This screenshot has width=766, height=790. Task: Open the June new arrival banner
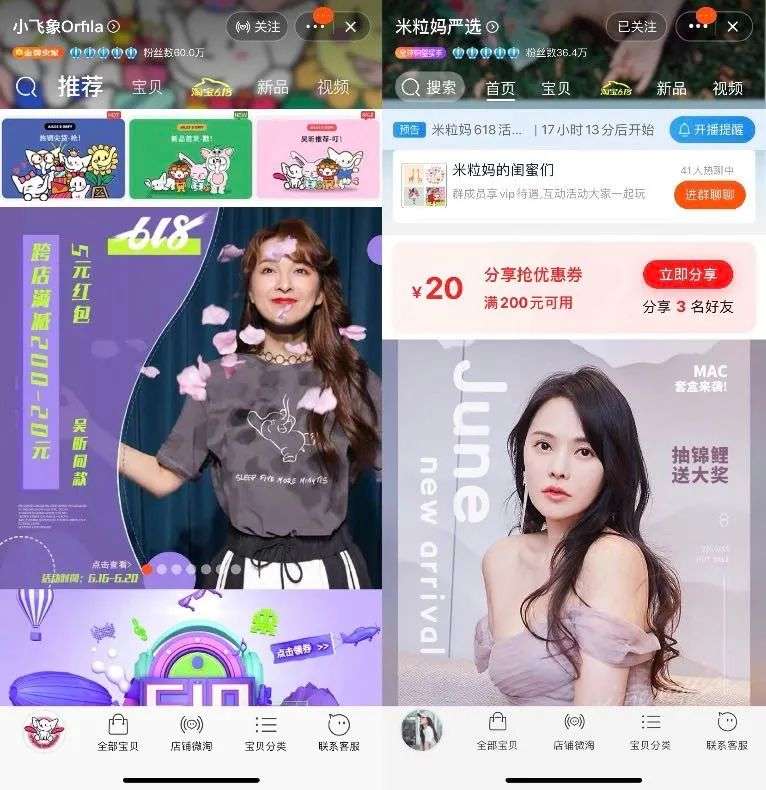tap(574, 520)
